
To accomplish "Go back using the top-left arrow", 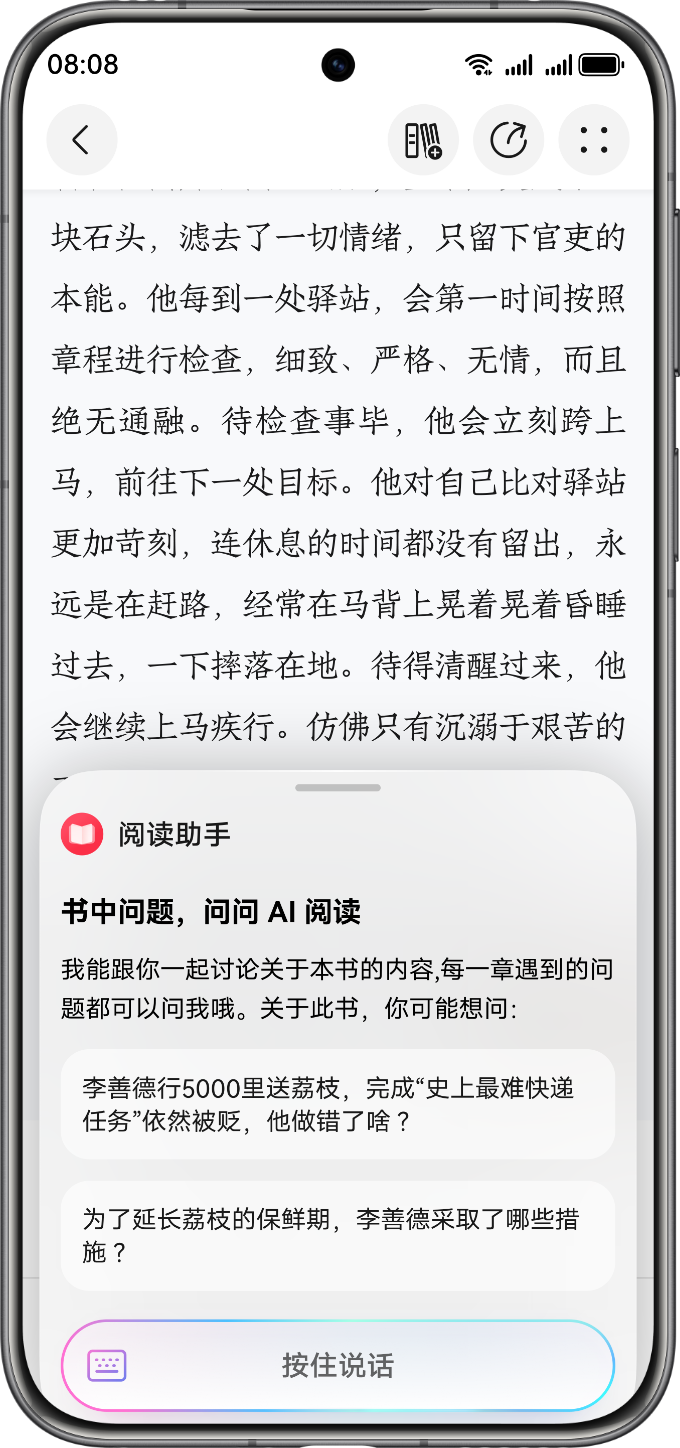I will [81, 140].
